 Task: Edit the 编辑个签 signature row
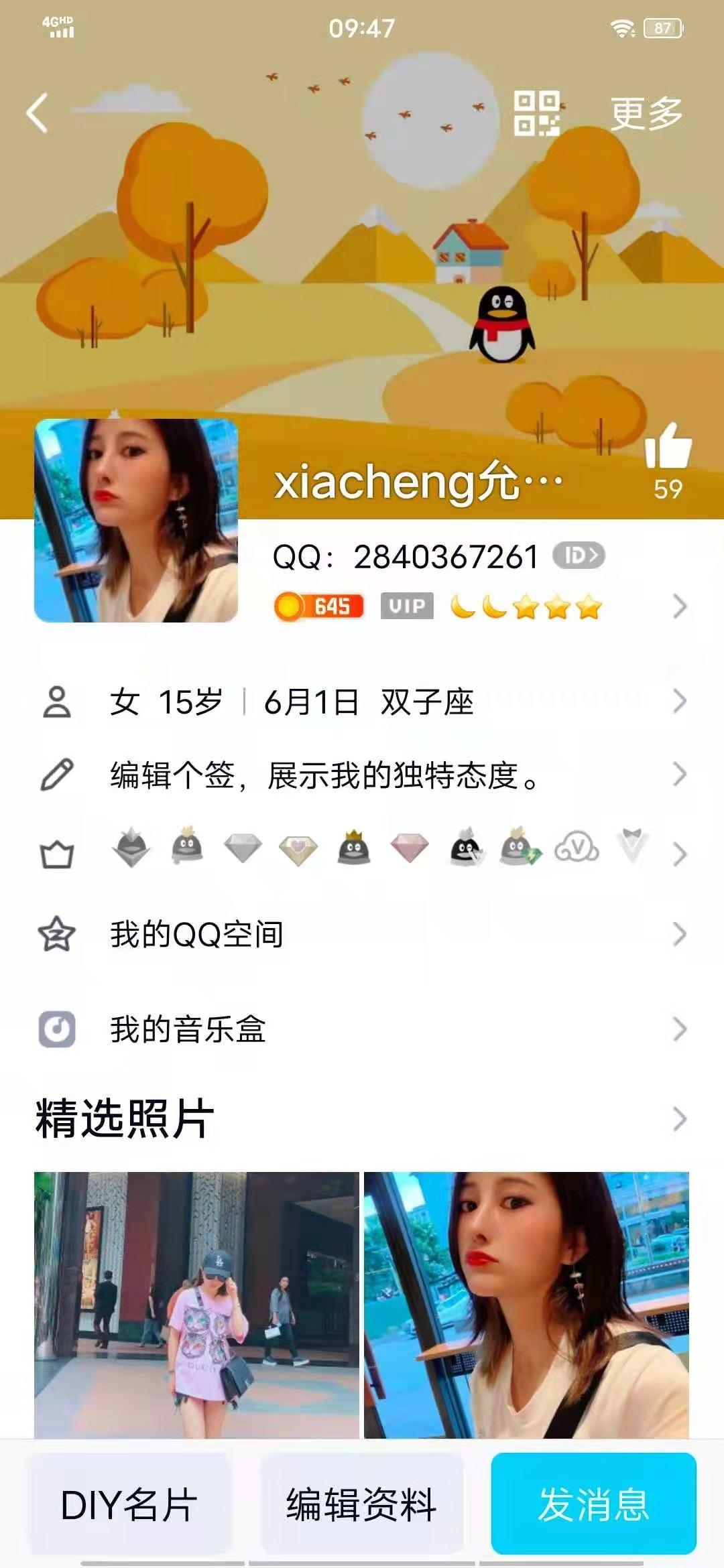click(x=362, y=775)
